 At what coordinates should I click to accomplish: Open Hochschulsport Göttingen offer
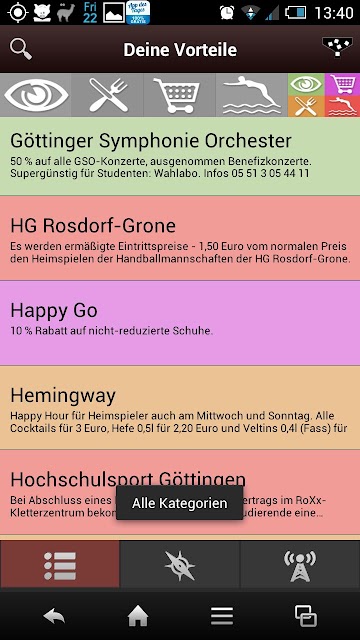[180, 493]
